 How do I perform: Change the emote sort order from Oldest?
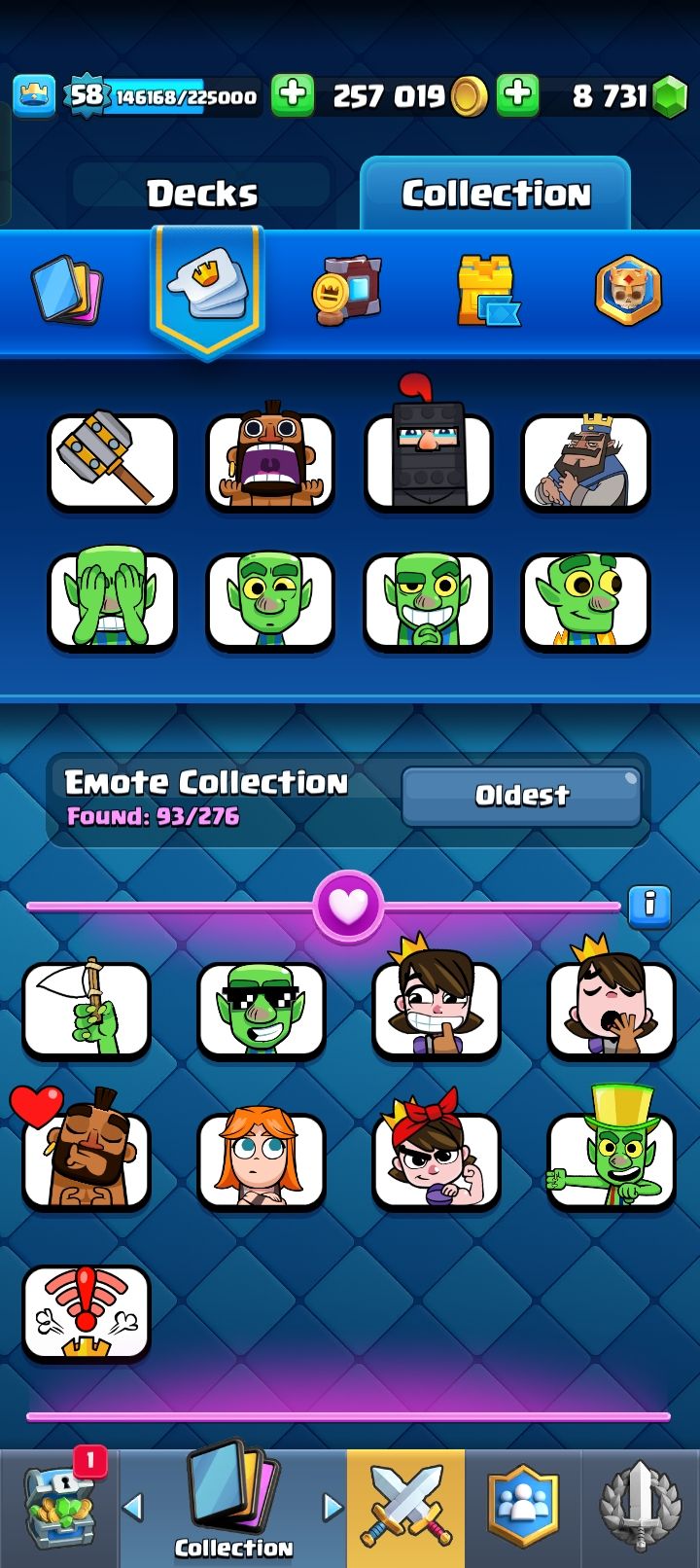(x=521, y=796)
